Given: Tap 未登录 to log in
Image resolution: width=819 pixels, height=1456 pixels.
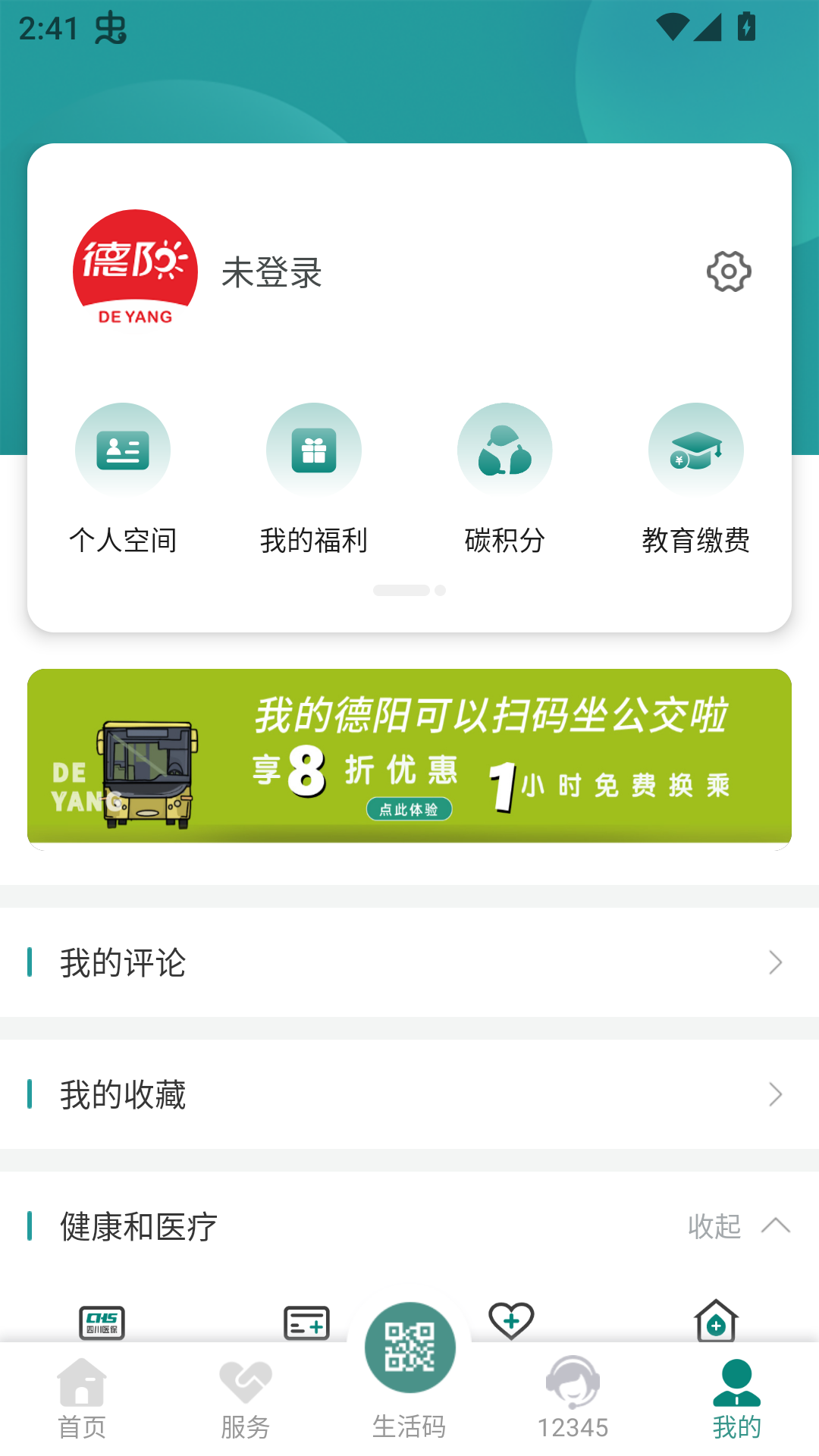Looking at the screenshot, I should [271, 273].
